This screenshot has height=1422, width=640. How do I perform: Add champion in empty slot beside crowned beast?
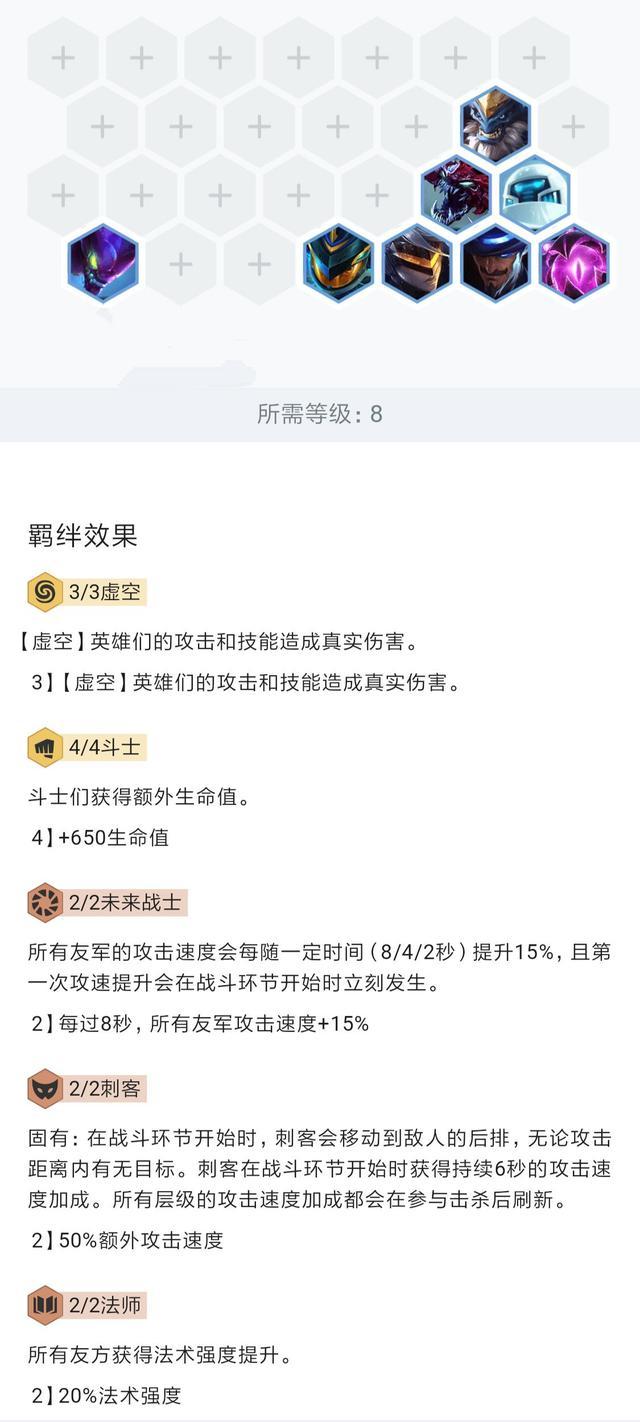(x=574, y=126)
